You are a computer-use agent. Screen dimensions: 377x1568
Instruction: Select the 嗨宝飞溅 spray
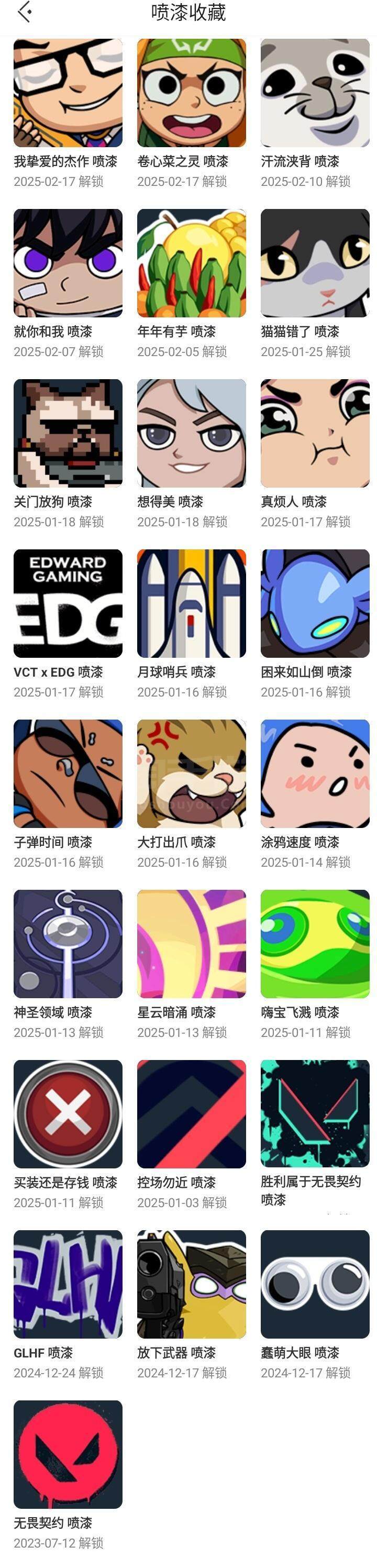315,944
